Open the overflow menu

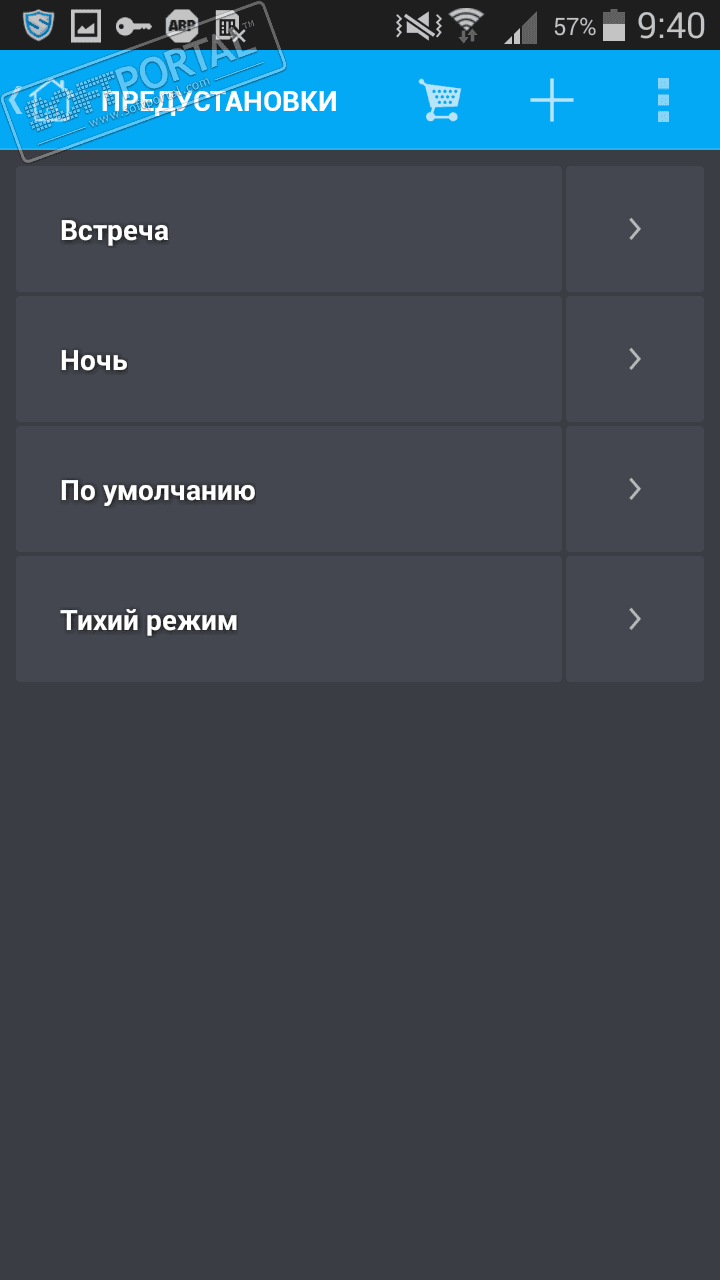(662, 100)
